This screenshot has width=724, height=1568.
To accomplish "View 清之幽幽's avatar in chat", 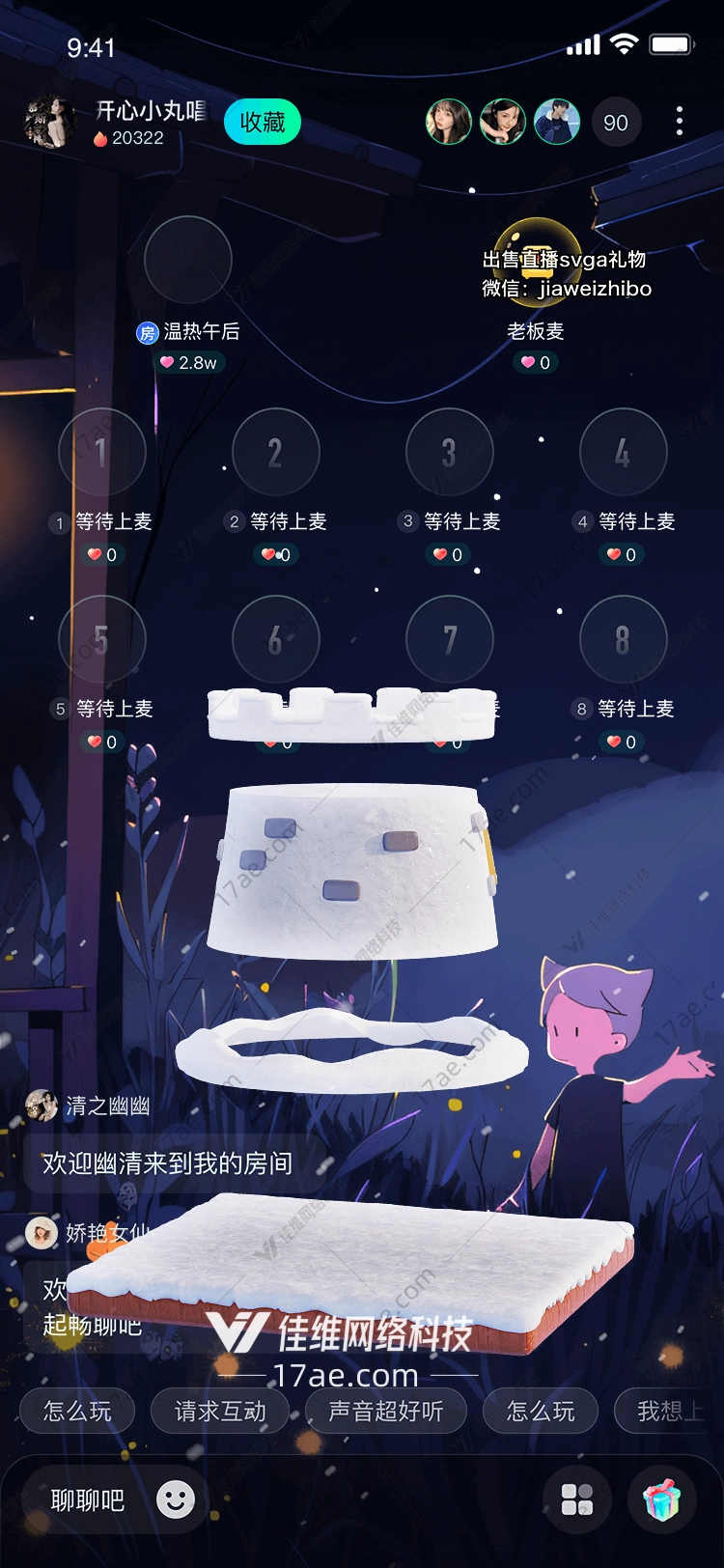I will 42,1106.
